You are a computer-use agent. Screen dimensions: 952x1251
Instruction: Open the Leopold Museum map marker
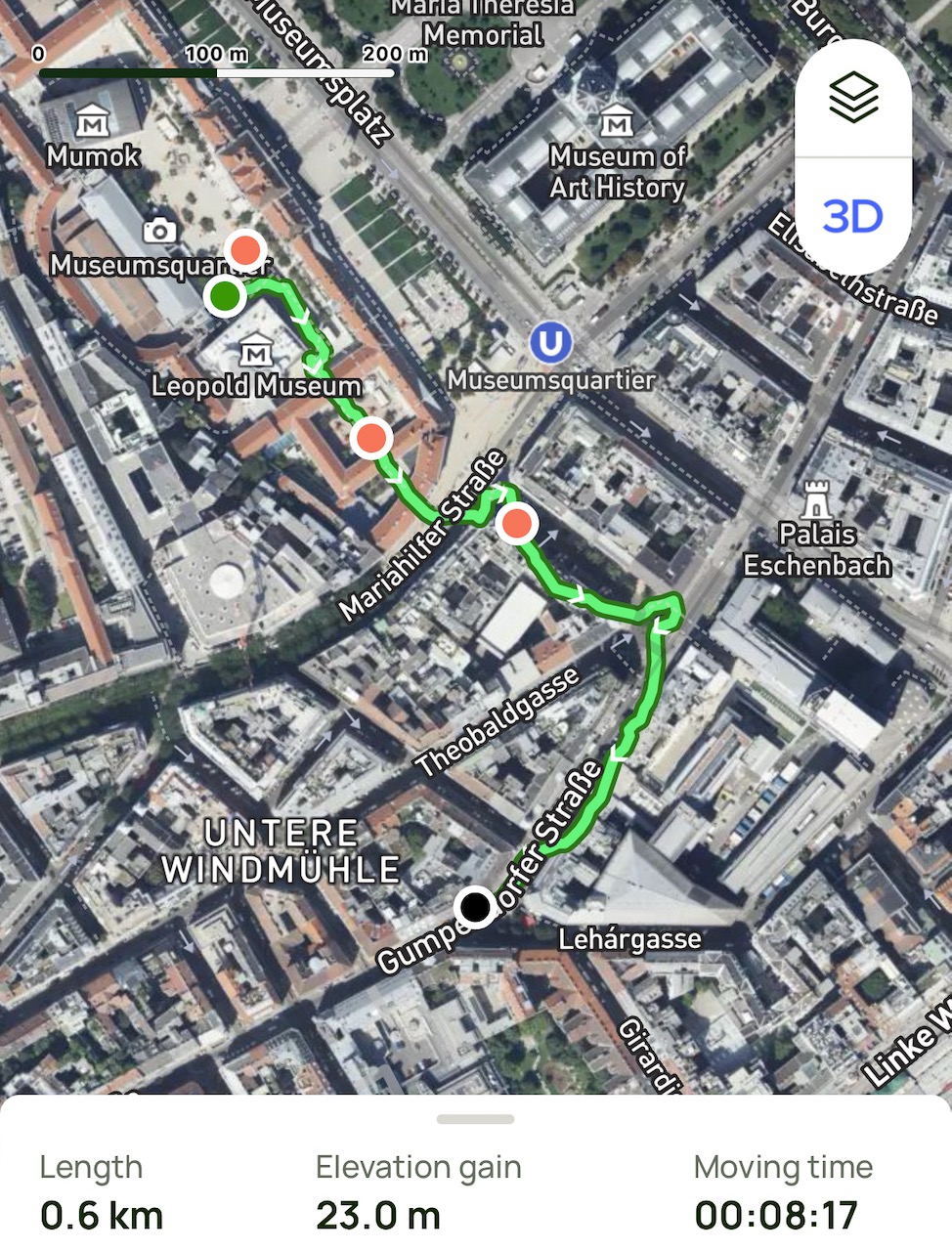point(256,351)
